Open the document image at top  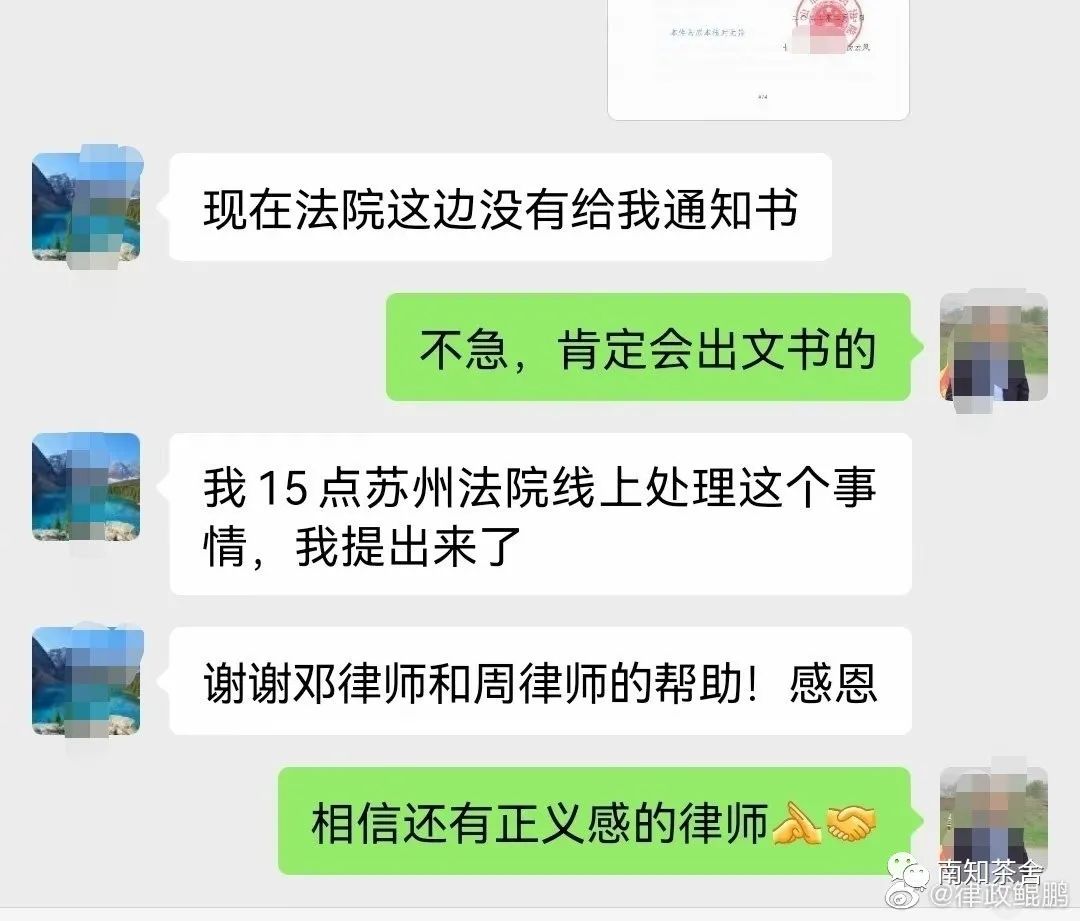click(x=758, y=58)
